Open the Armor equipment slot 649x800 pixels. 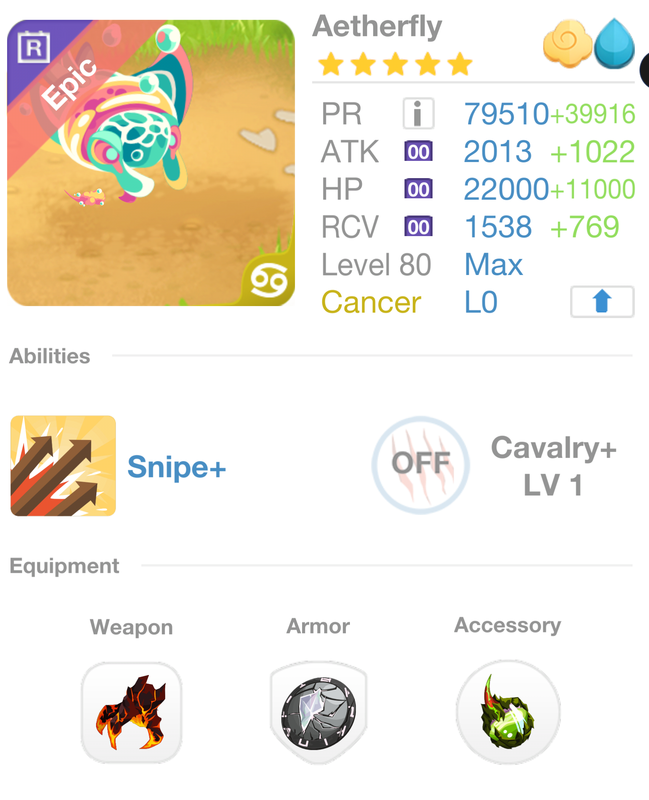[x=318, y=712]
